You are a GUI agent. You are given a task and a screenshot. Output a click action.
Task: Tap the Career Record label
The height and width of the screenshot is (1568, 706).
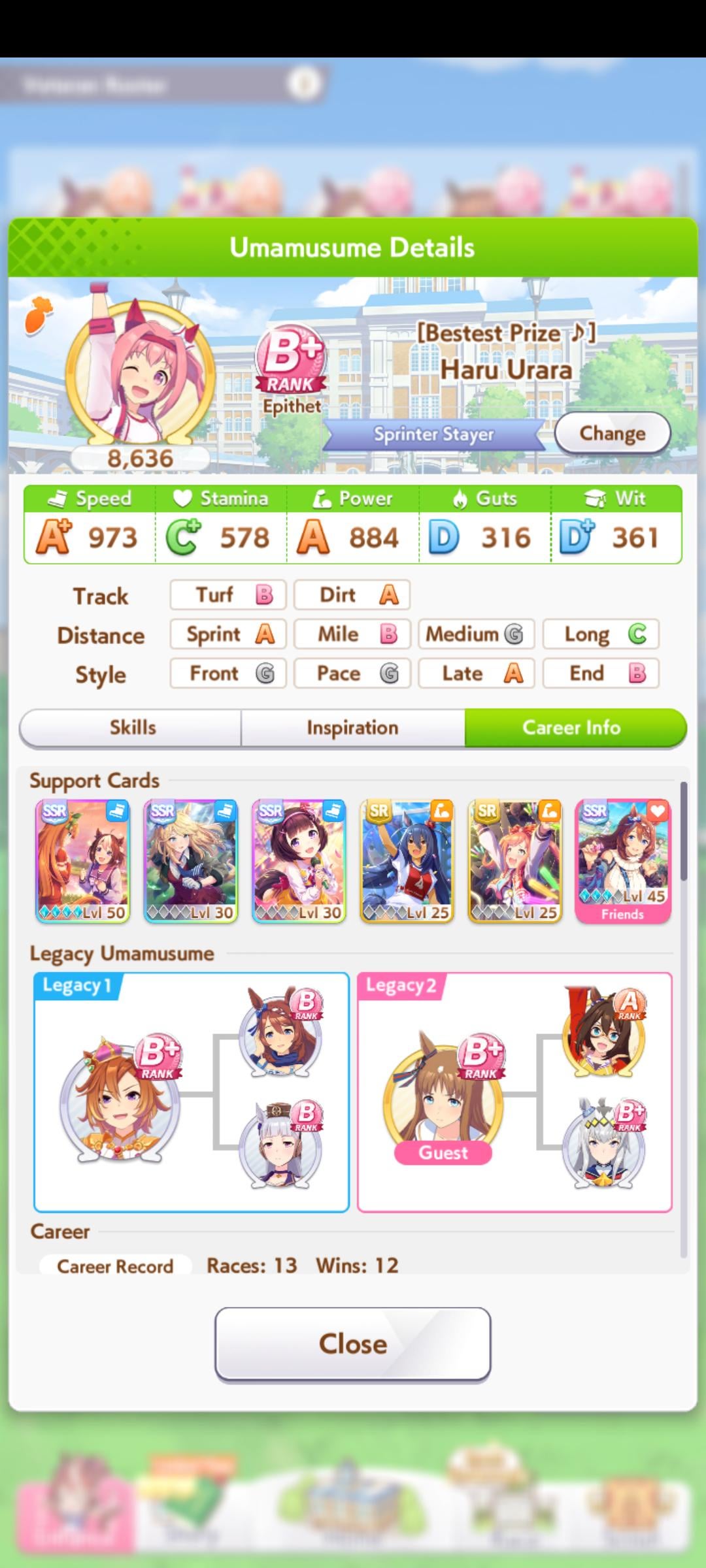(115, 1266)
